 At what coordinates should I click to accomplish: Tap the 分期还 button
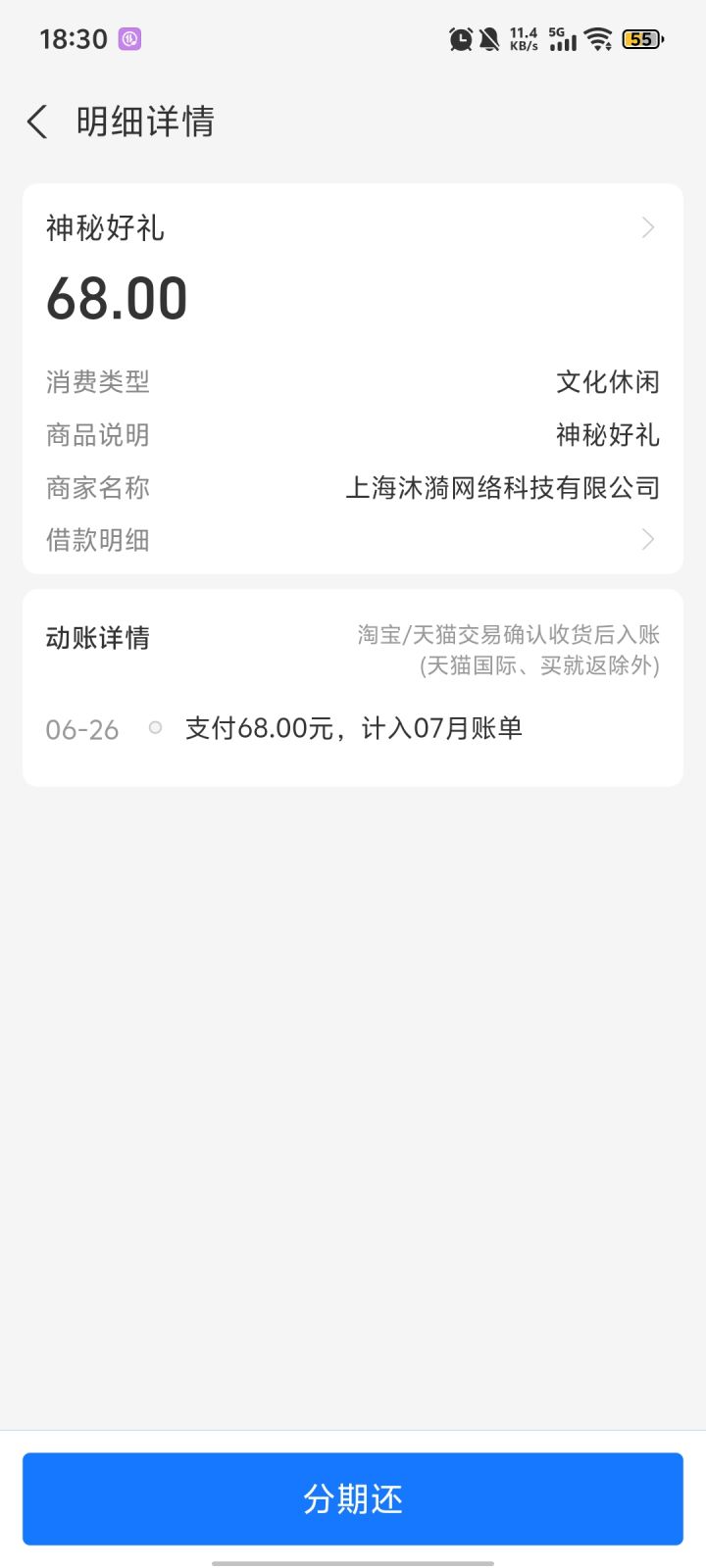point(353,1498)
